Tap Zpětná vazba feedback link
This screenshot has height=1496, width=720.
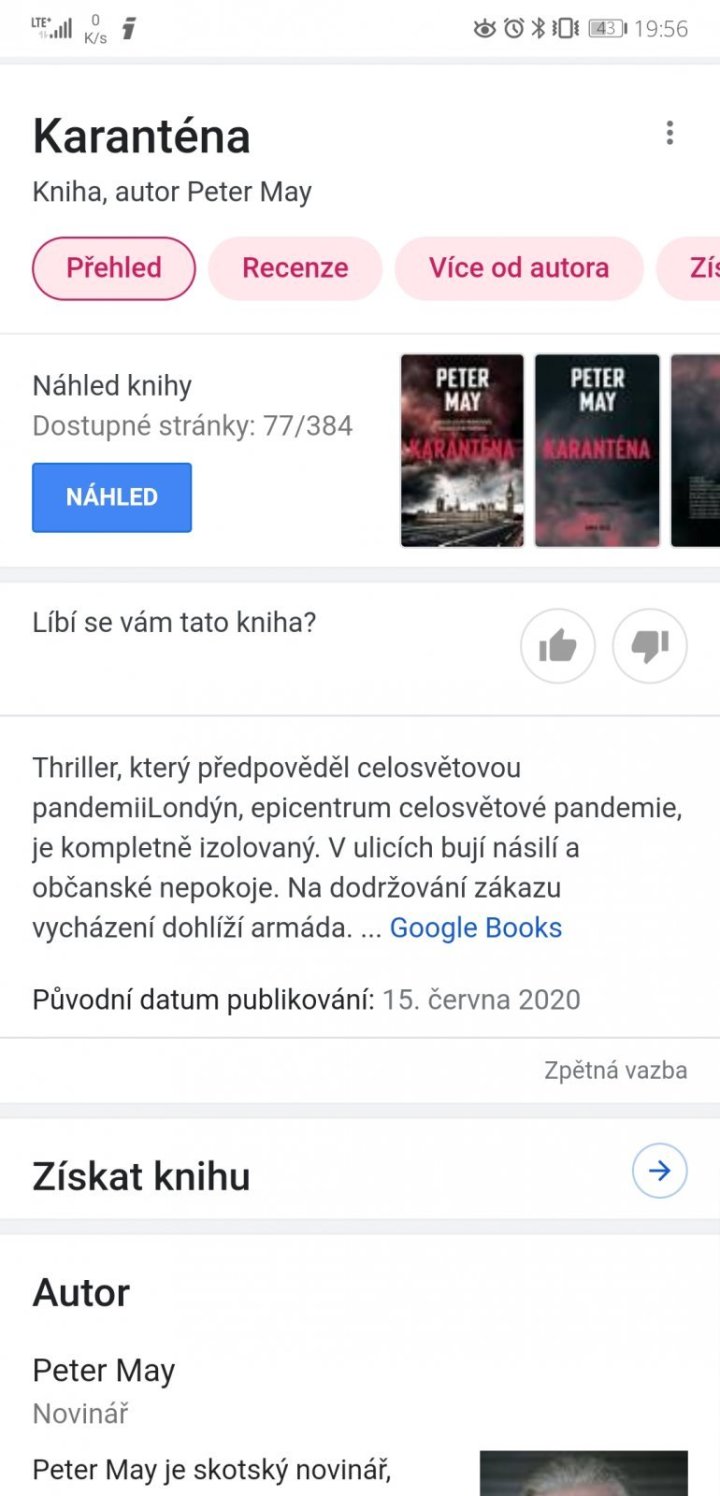(x=615, y=1070)
